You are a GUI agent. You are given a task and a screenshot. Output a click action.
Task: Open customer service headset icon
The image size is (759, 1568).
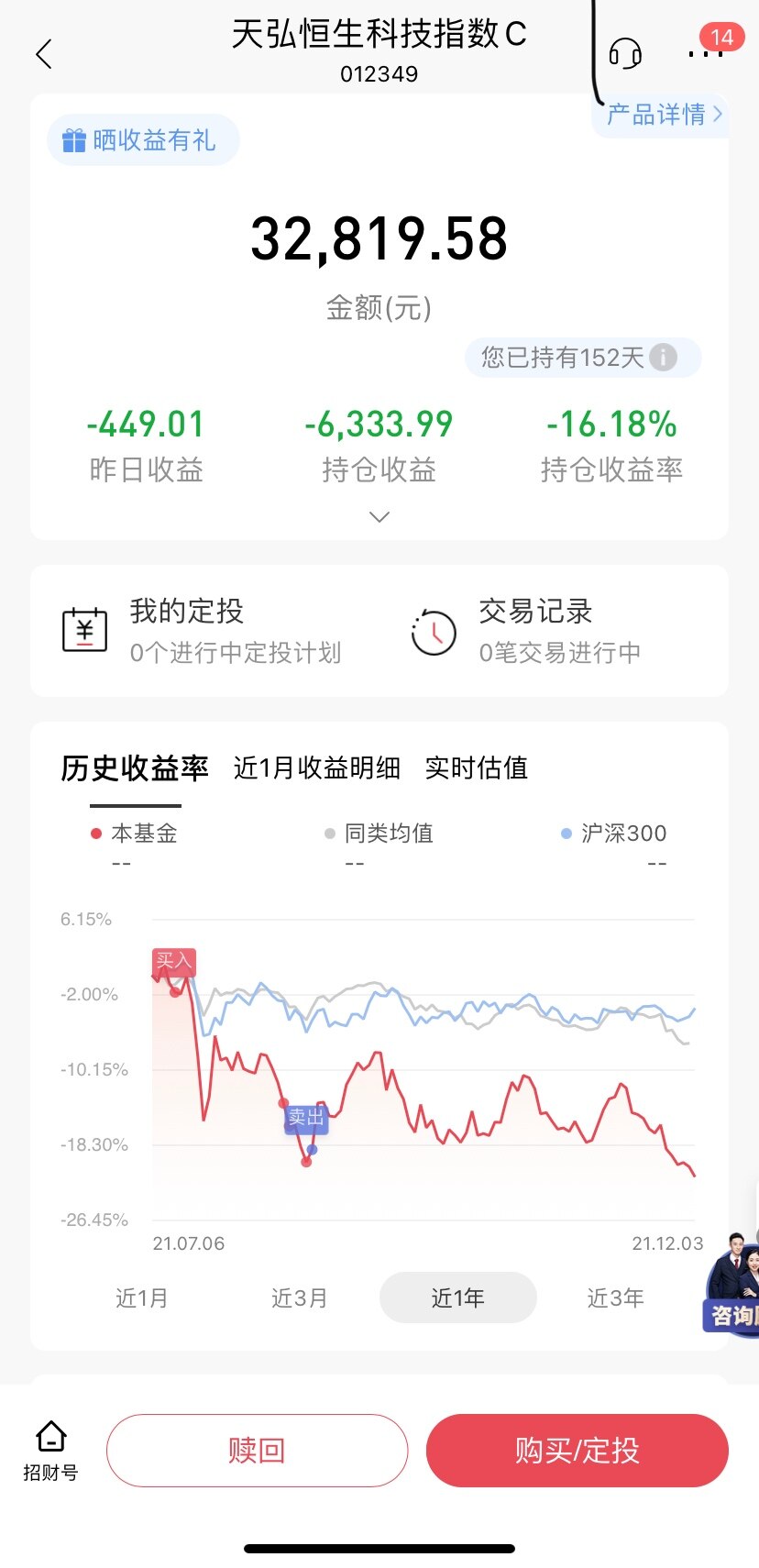pos(625,53)
